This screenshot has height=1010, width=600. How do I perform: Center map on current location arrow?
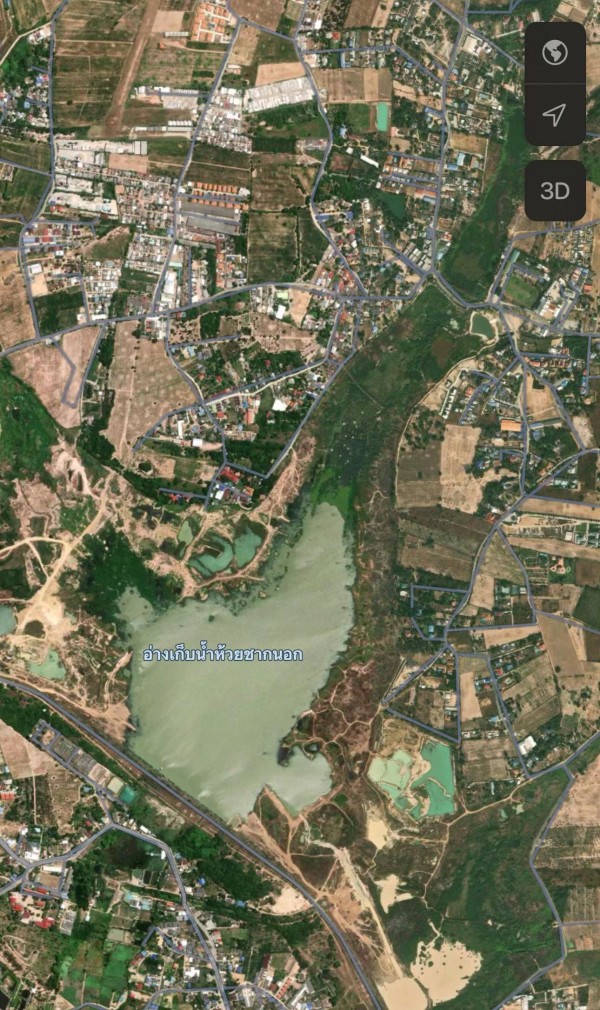coord(554,115)
